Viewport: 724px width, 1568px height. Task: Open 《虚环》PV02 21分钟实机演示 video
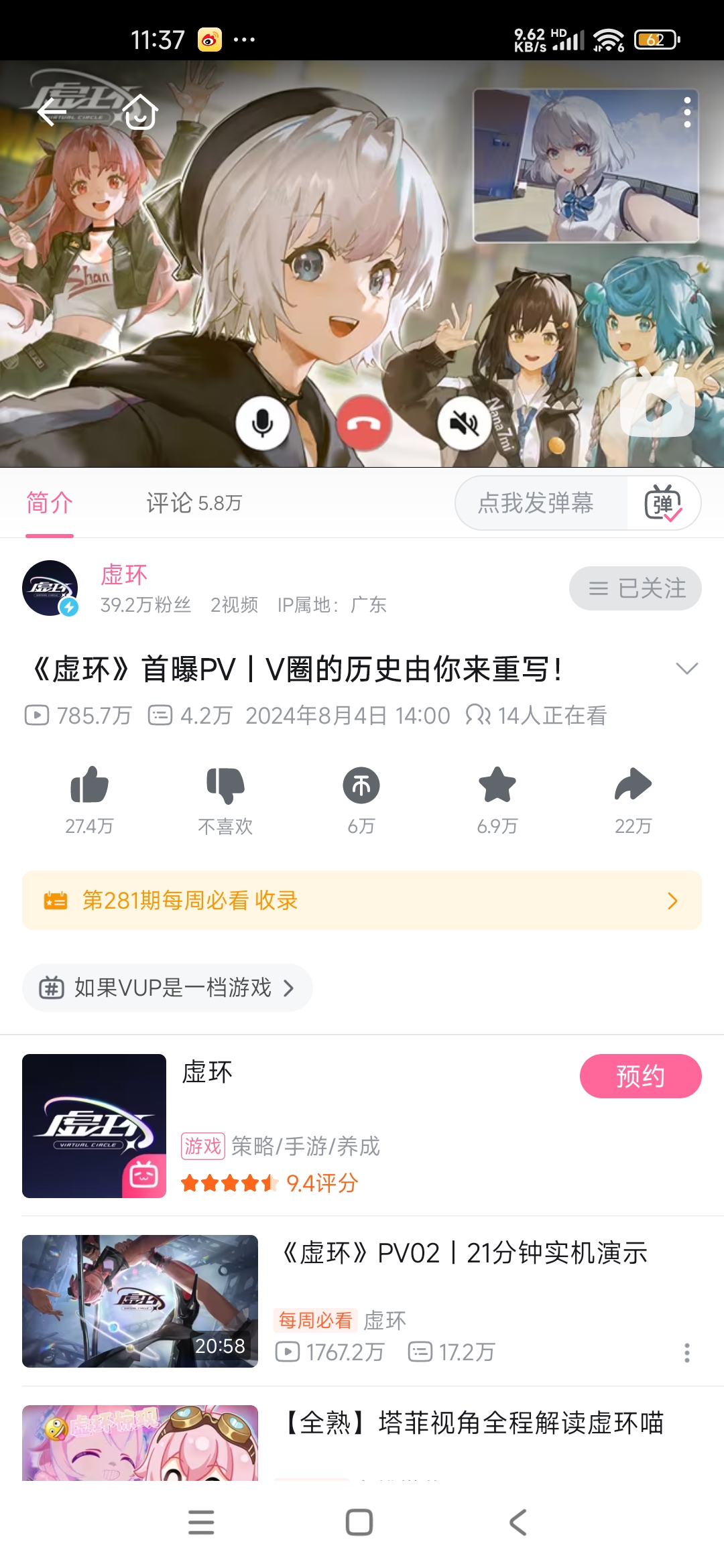[x=463, y=1253]
